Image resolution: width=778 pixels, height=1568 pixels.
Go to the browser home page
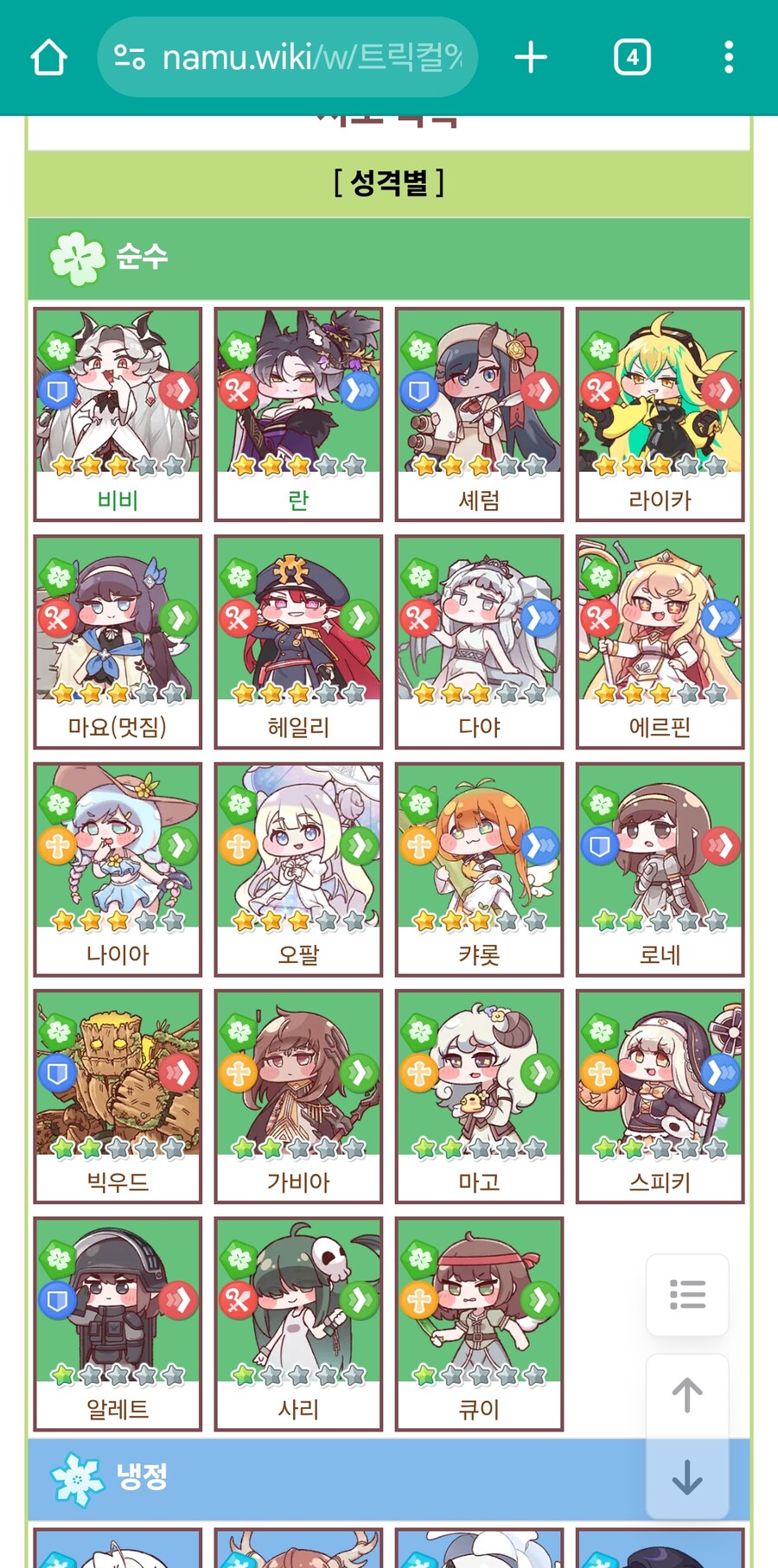pos(48,58)
